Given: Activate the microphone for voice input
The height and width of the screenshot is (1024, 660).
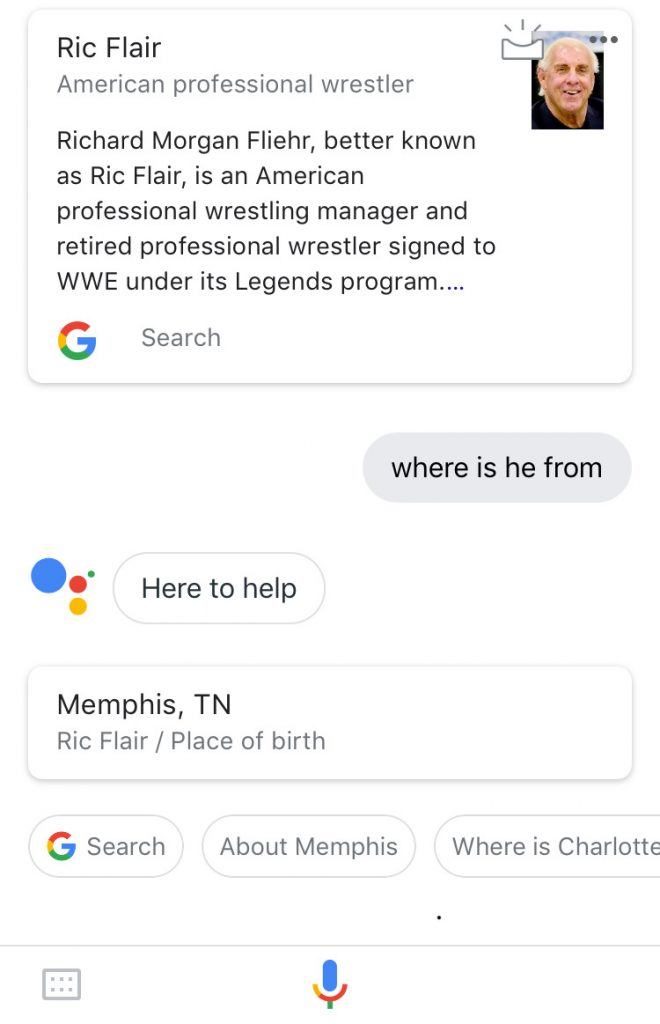Looking at the screenshot, I should pos(330,984).
